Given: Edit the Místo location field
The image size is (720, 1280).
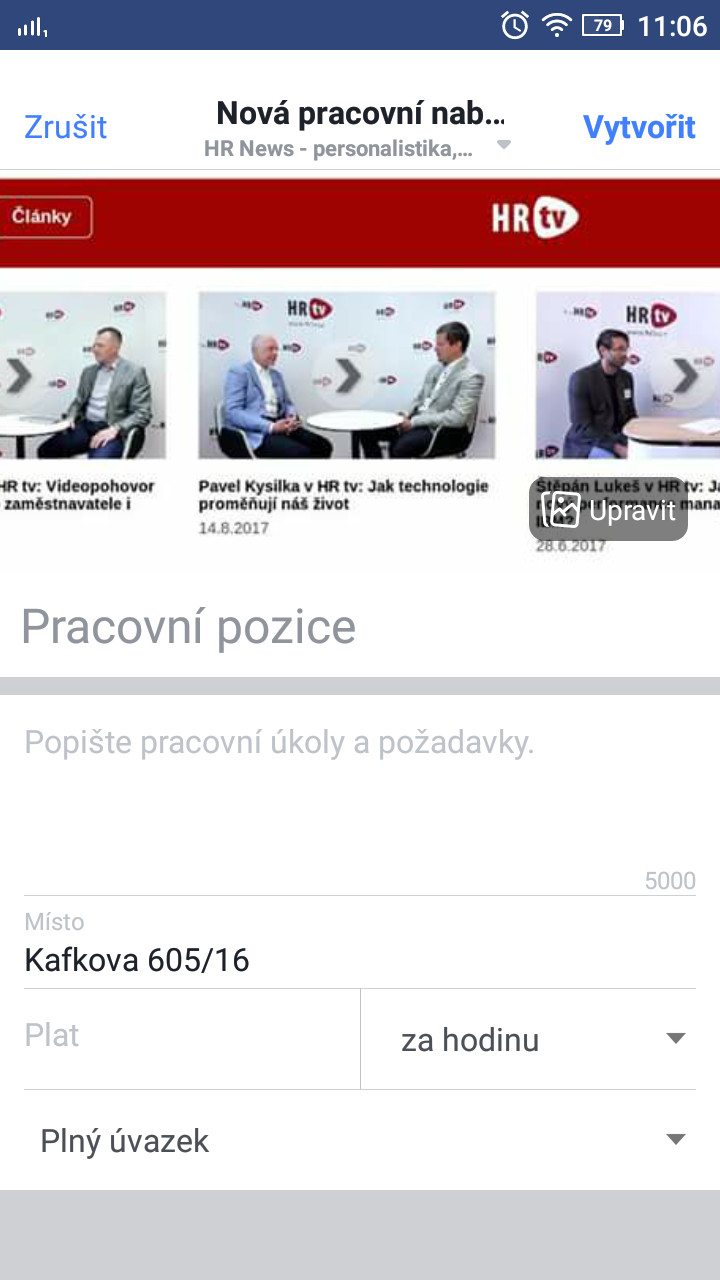Looking at the screenshot, I should [x=360, y=943].
